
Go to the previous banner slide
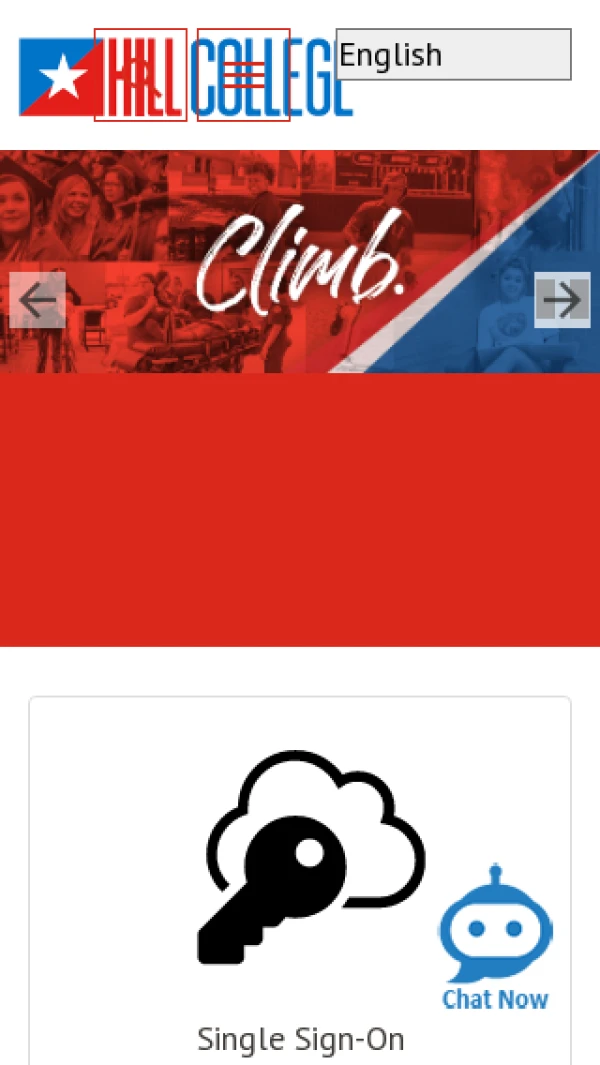pyautogui.click(x=38, y=300)
